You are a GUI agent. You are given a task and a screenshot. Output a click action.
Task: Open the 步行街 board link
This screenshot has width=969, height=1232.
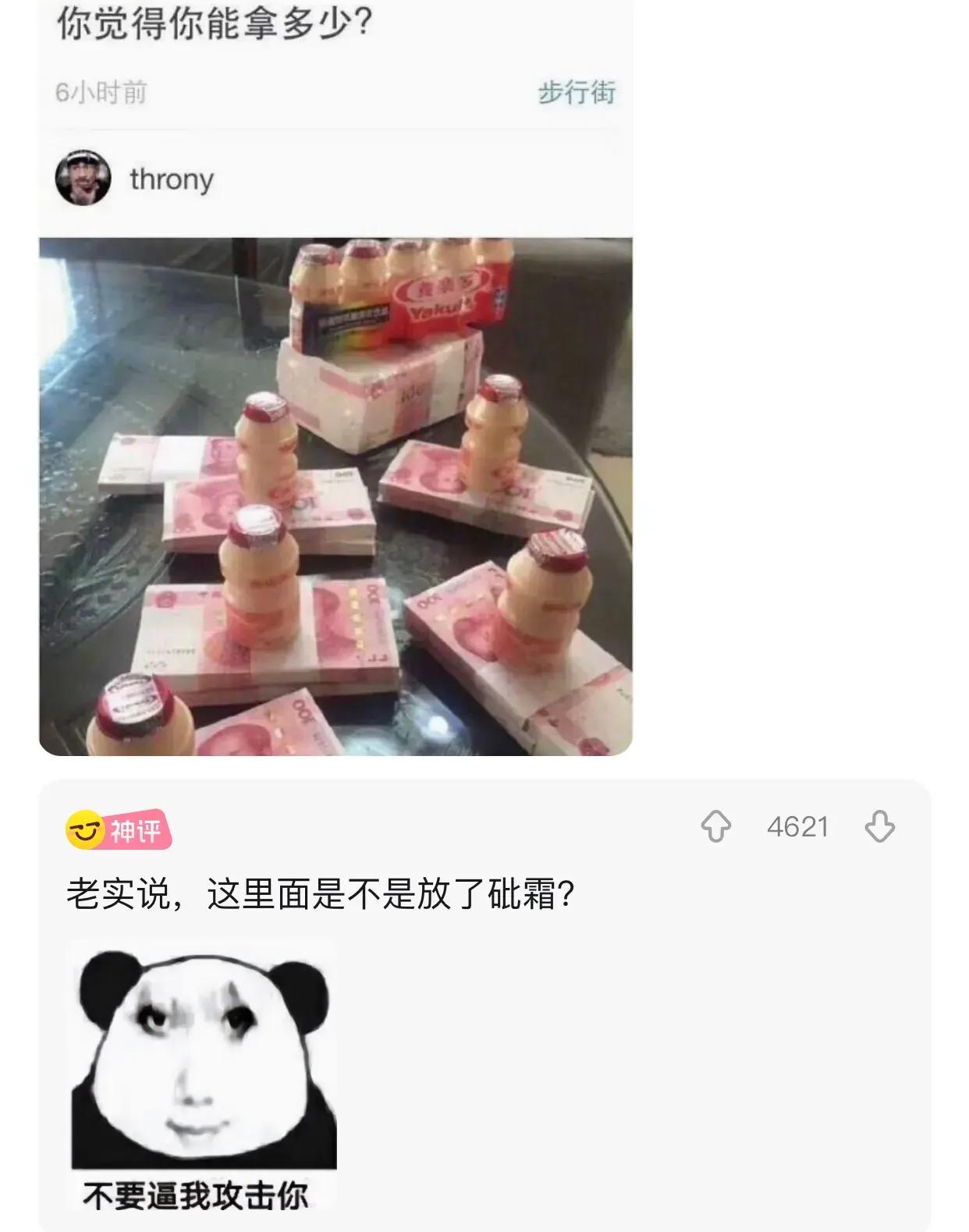(x=577, y=92)
